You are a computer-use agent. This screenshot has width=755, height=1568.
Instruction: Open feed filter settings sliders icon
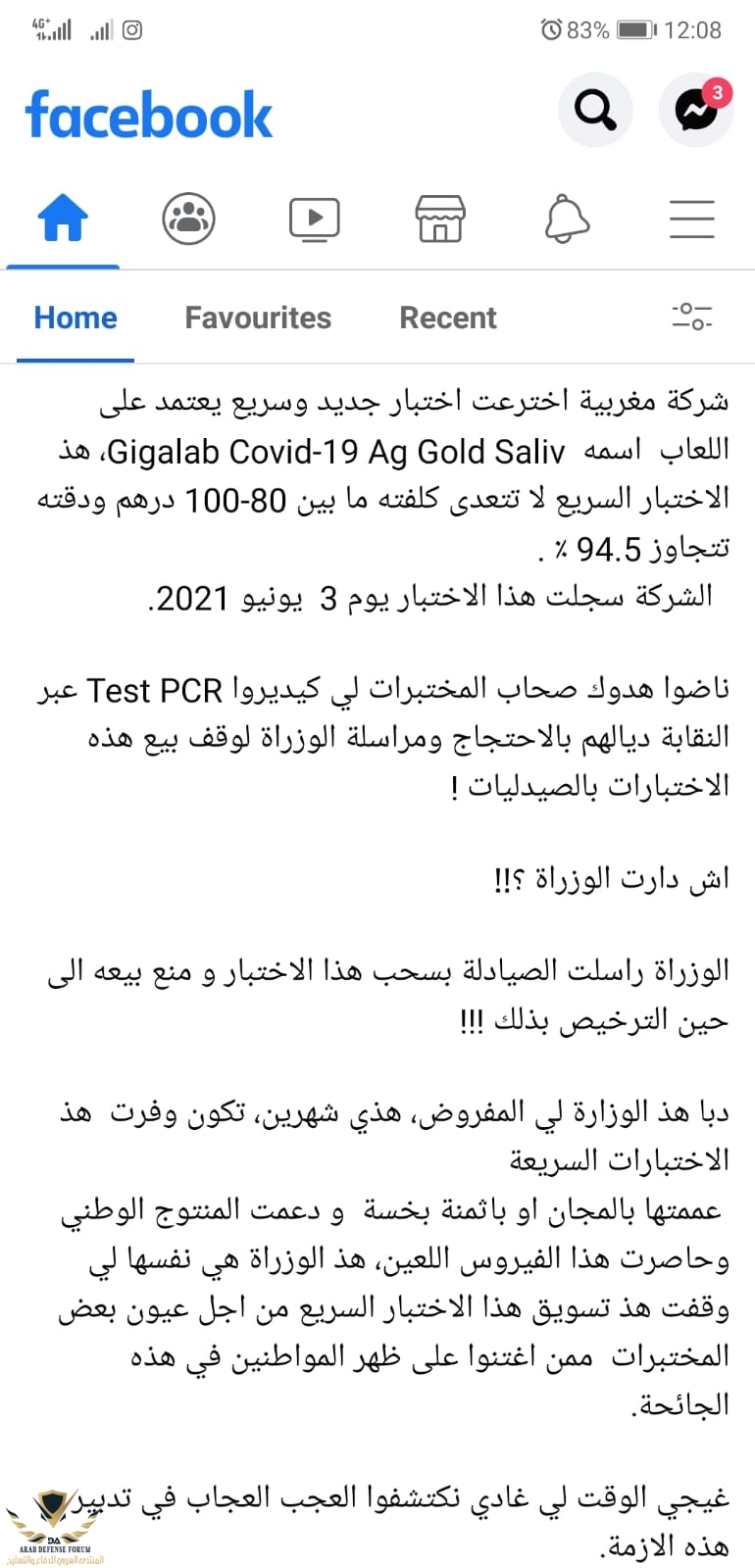(691, 317)
